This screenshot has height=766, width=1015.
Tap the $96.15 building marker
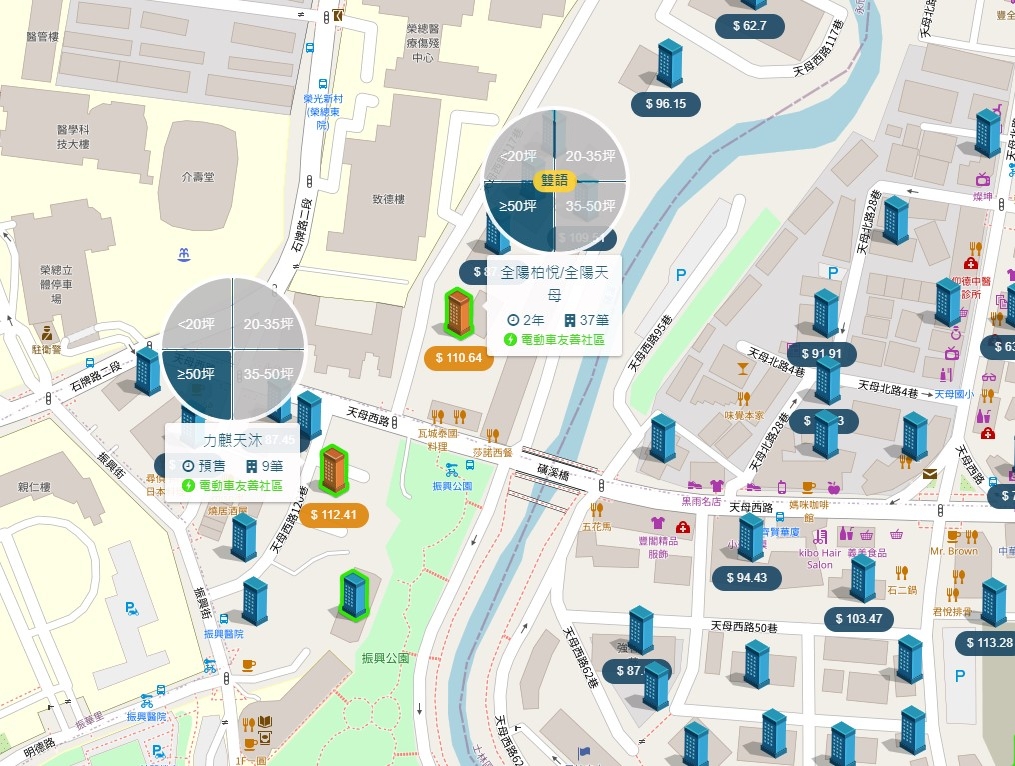[x=665, y=104]
